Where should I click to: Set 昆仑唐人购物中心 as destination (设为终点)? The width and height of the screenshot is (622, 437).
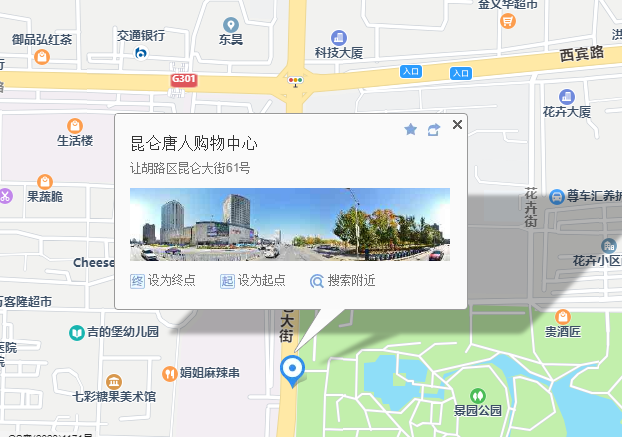pyautogui.click(x=163, y=281)
